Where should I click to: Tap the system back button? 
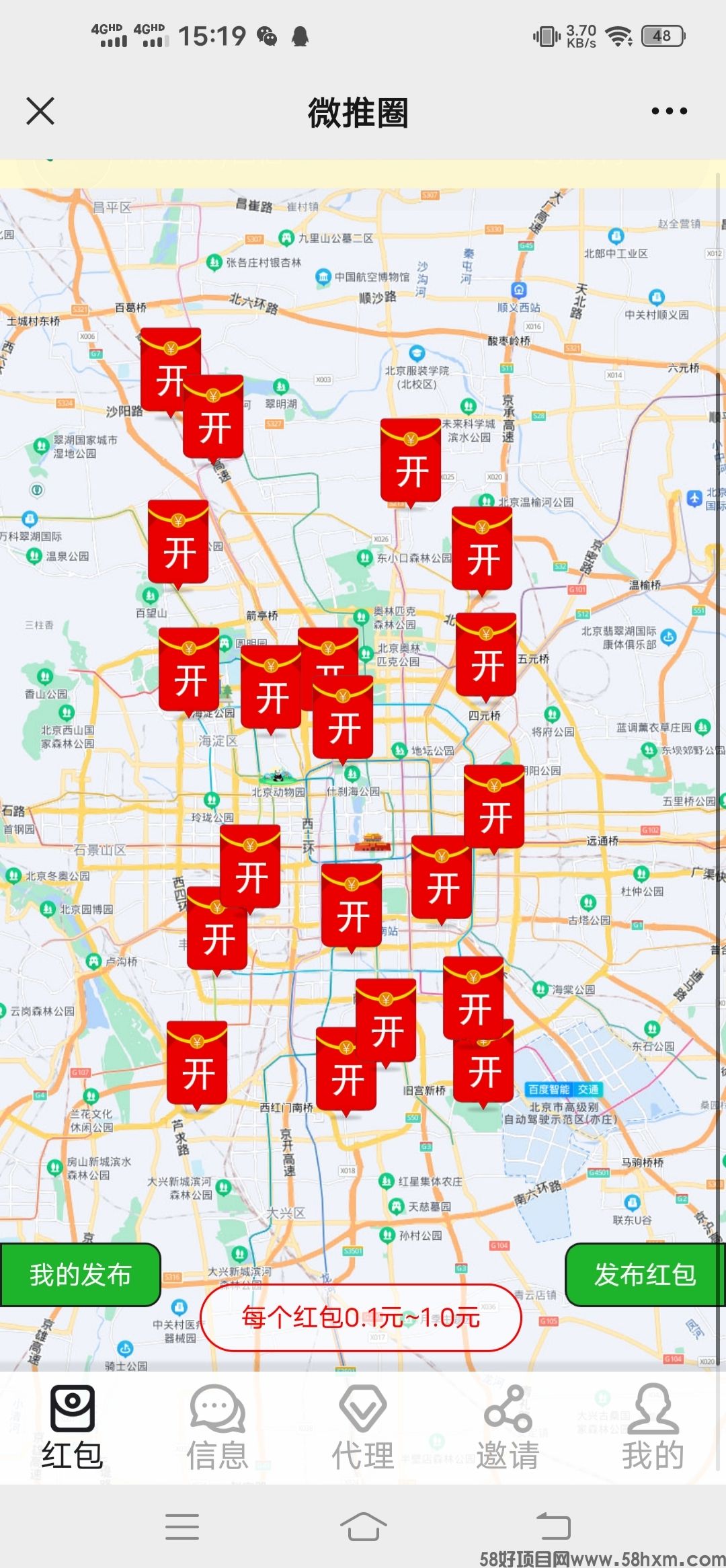point(553,1526)
